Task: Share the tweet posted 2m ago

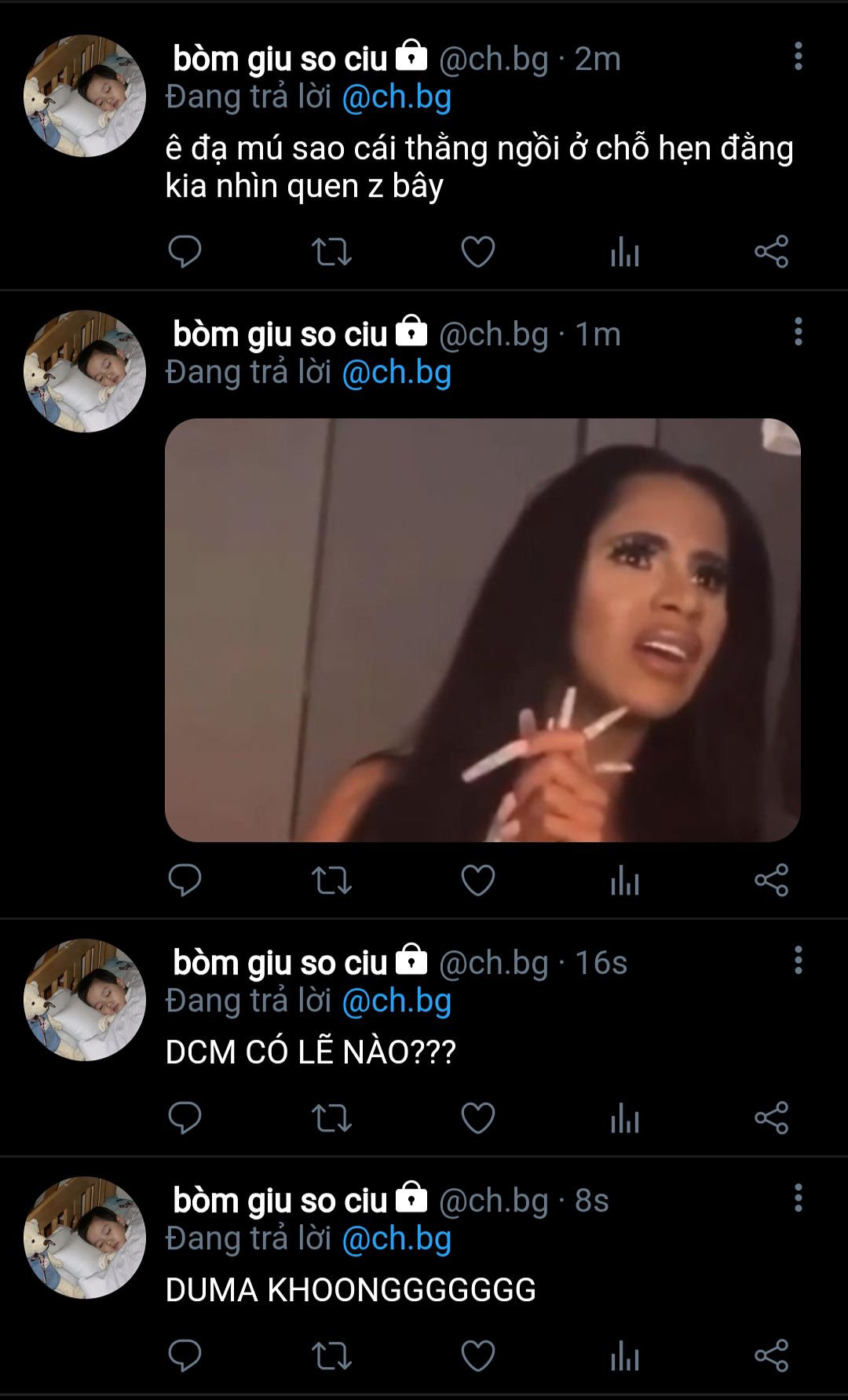Action: pyautogui.click(x=771, y=252)
